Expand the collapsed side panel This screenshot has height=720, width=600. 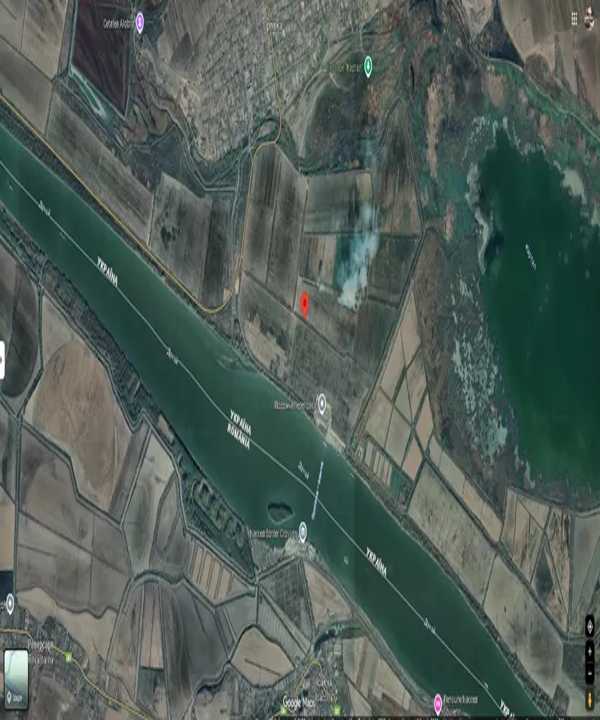click(3, 360)
